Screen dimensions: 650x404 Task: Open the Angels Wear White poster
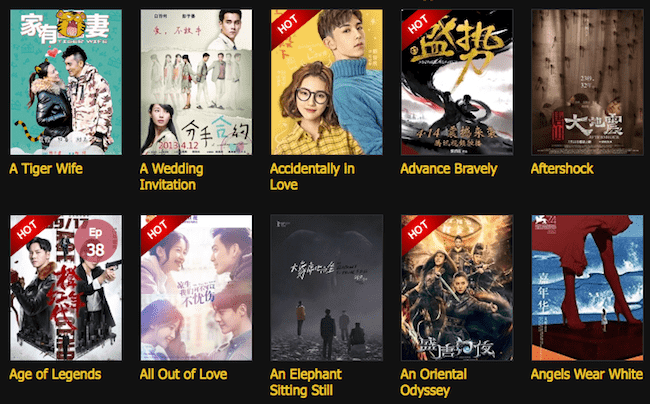pyautogui.click(x=586, y=287)
